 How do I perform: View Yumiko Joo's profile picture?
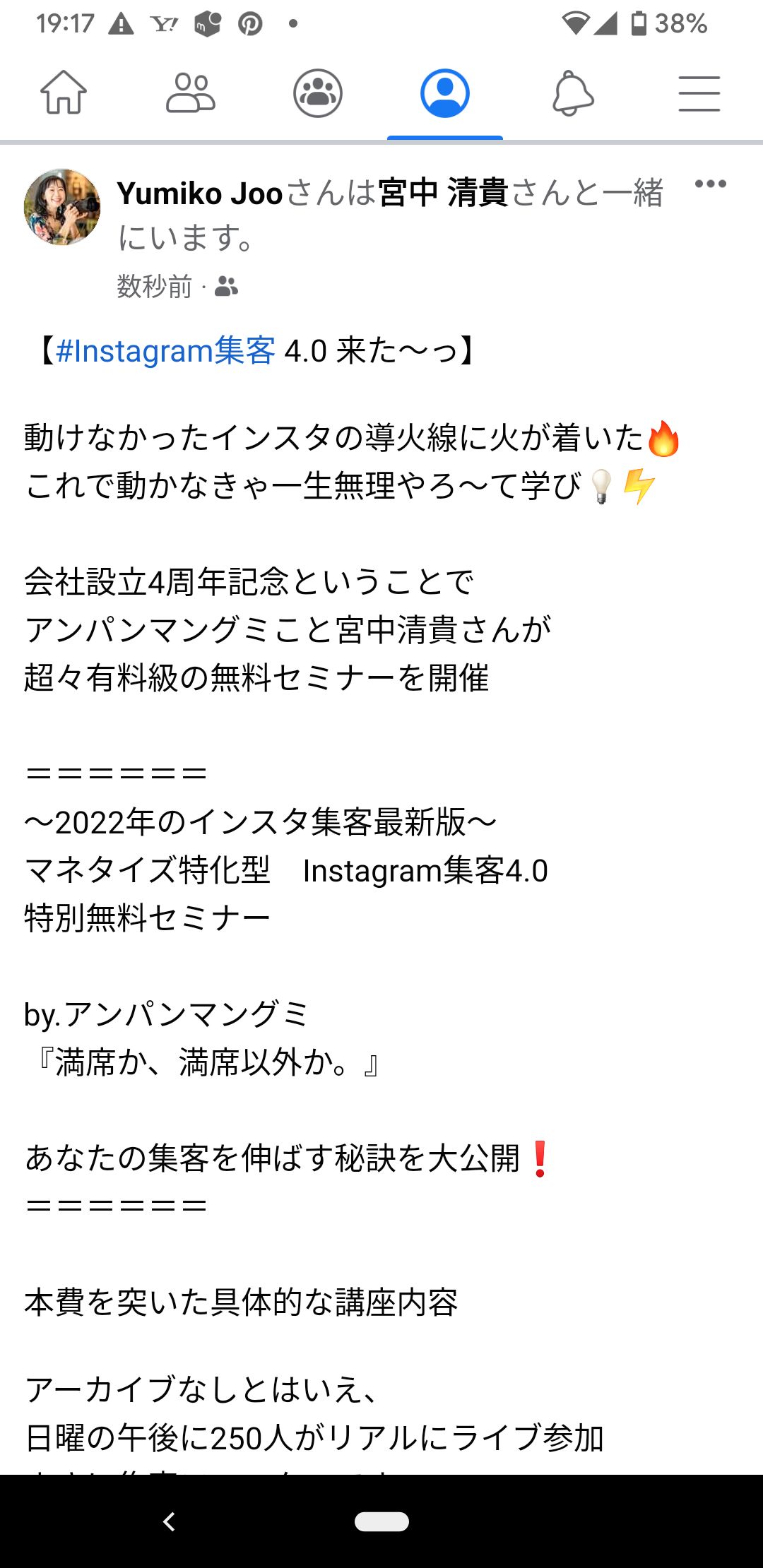click(62, 207)
